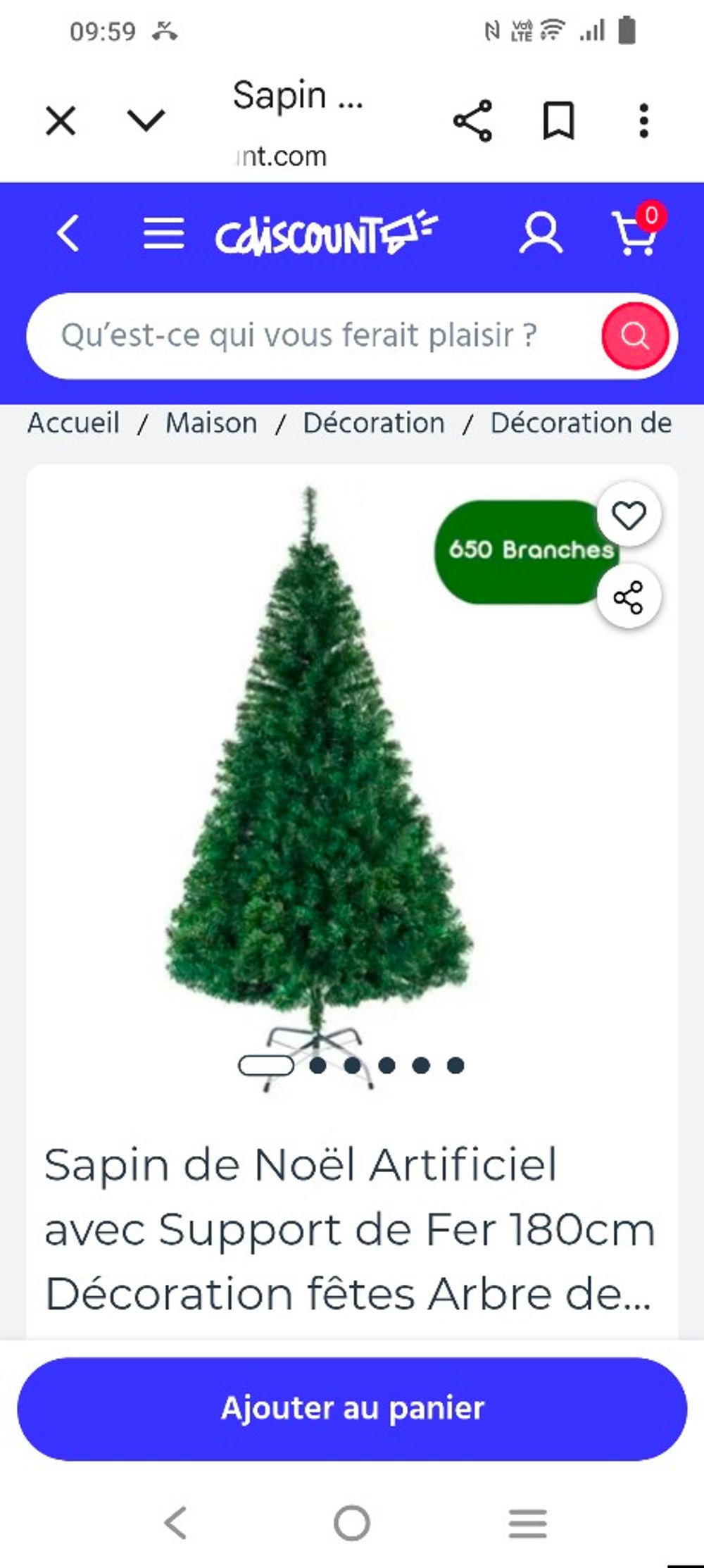The image size is (704, 1568).
Task: Select the second product image dot
Action: click(318, 1066)
